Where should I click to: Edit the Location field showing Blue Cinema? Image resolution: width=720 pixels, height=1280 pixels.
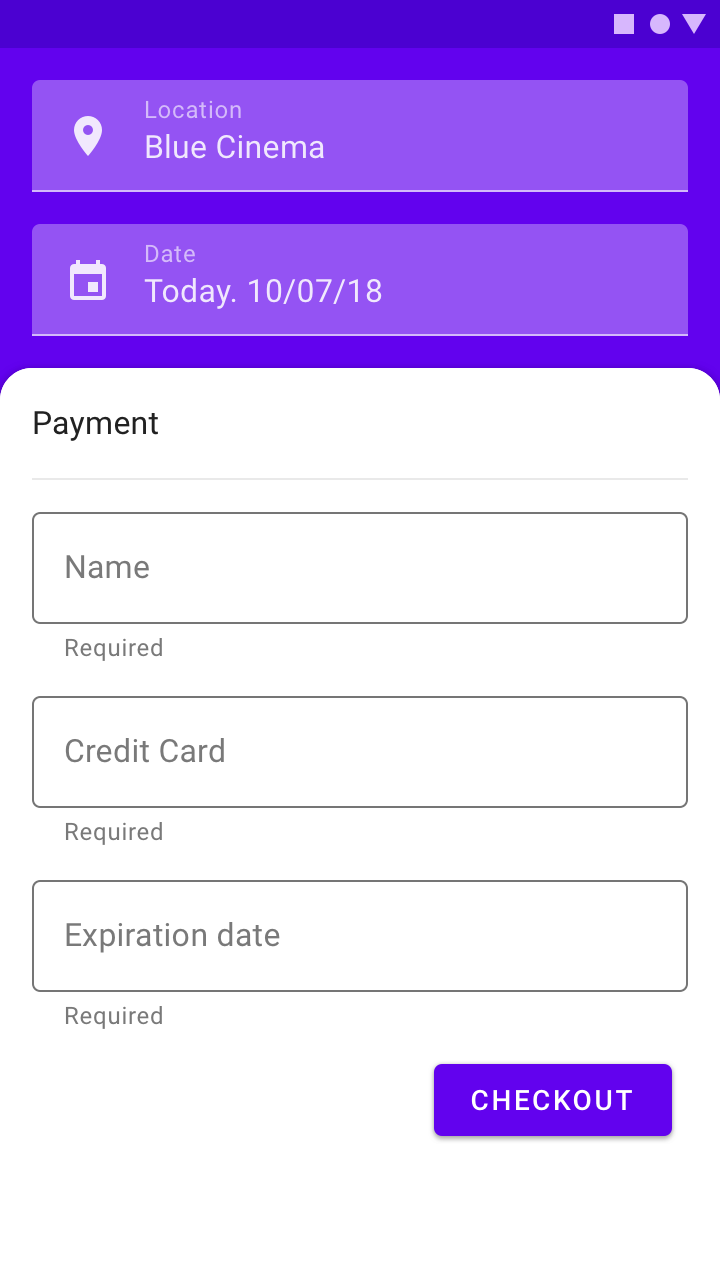click(360, 135)
